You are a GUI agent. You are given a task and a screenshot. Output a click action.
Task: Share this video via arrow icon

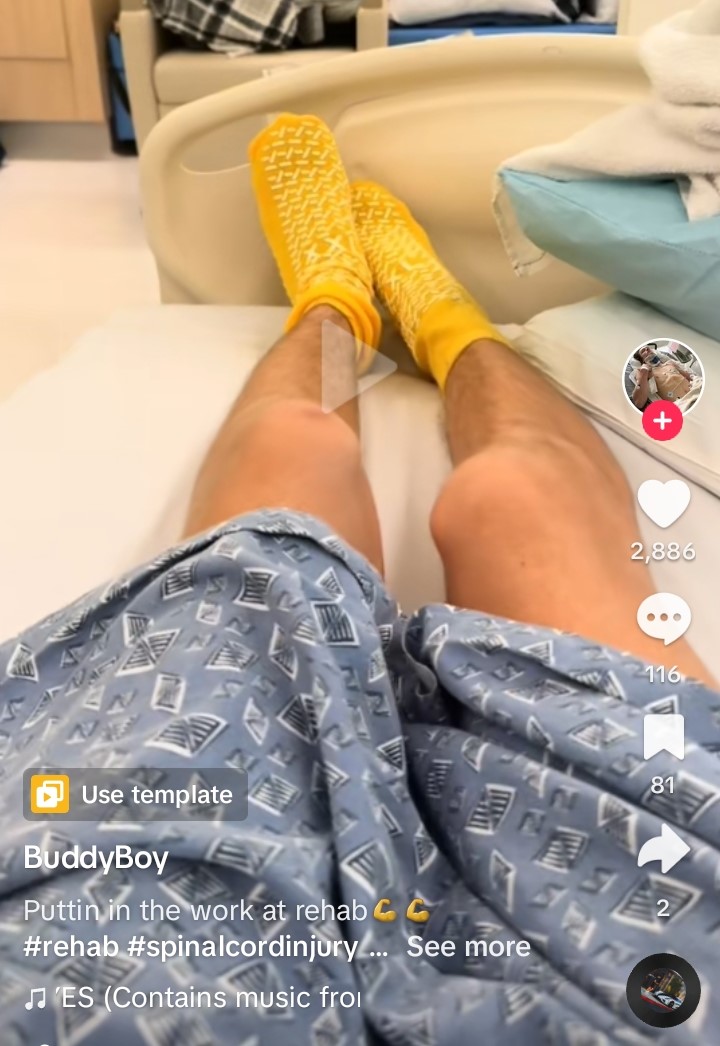pos(664,850)
